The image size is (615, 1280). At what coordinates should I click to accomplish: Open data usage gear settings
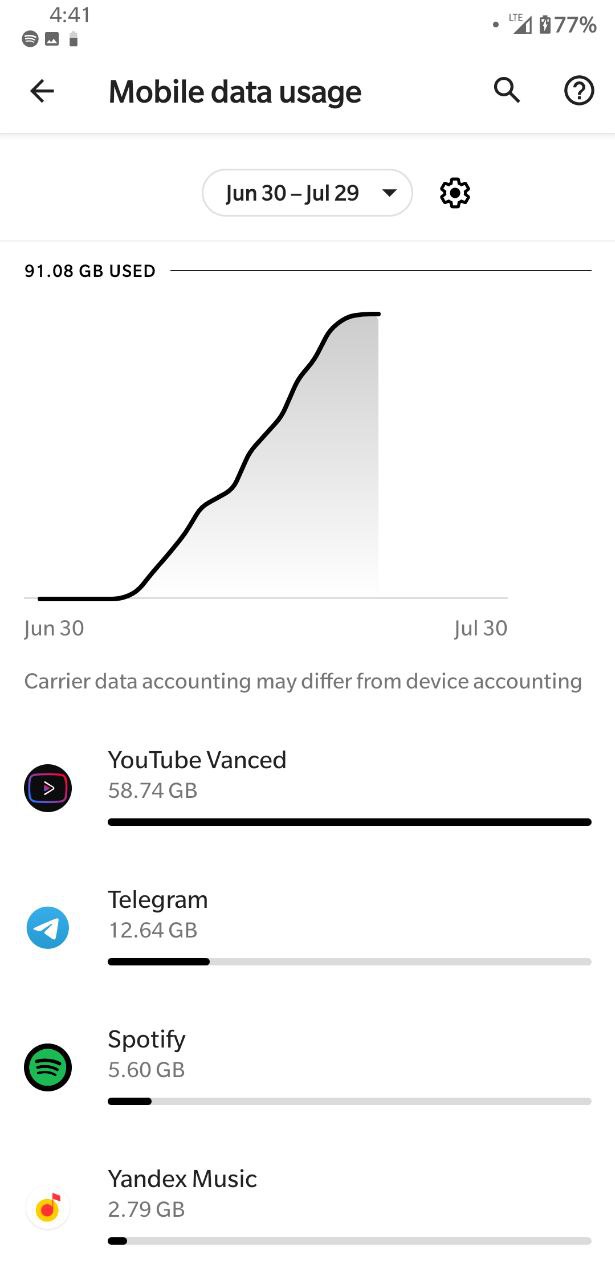455,193
